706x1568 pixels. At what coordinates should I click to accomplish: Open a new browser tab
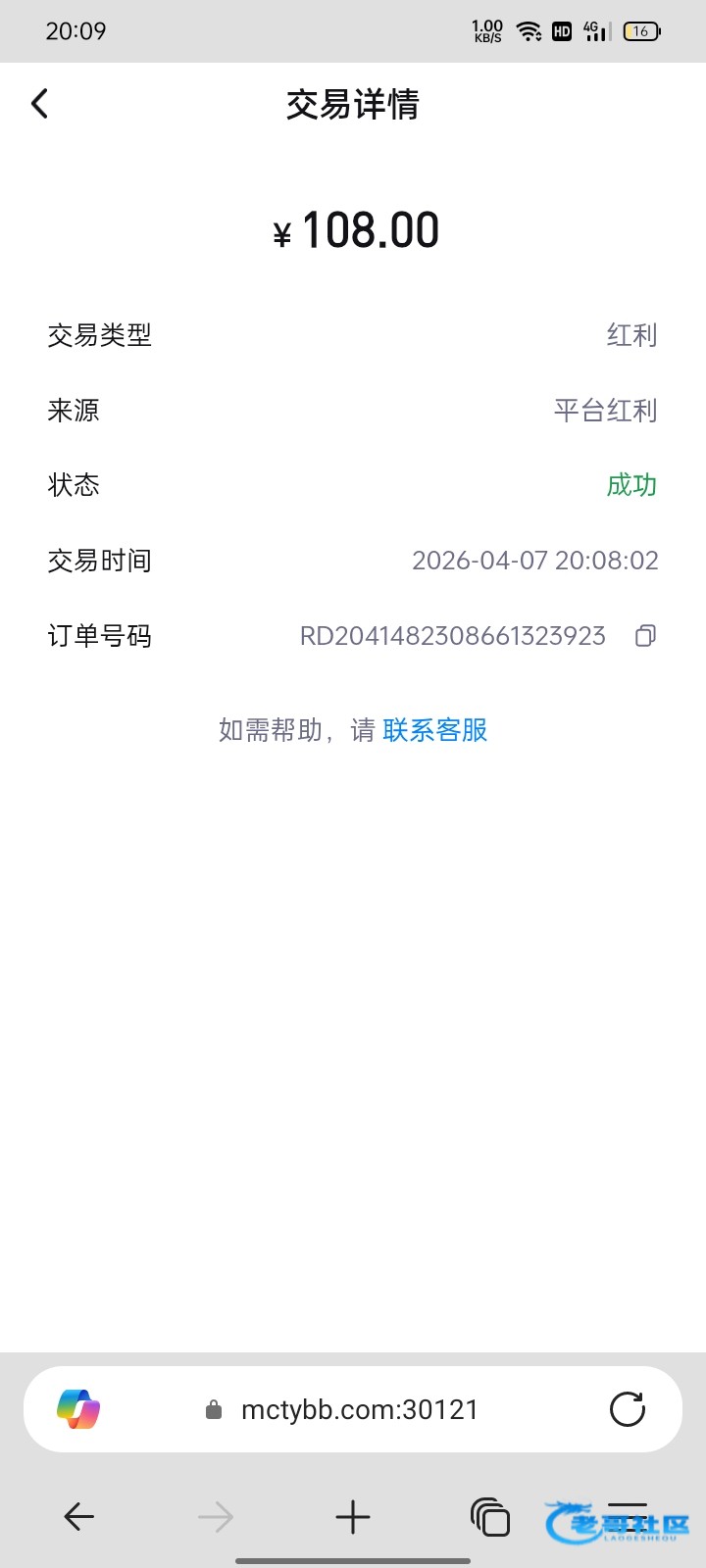click(353, 1517)
